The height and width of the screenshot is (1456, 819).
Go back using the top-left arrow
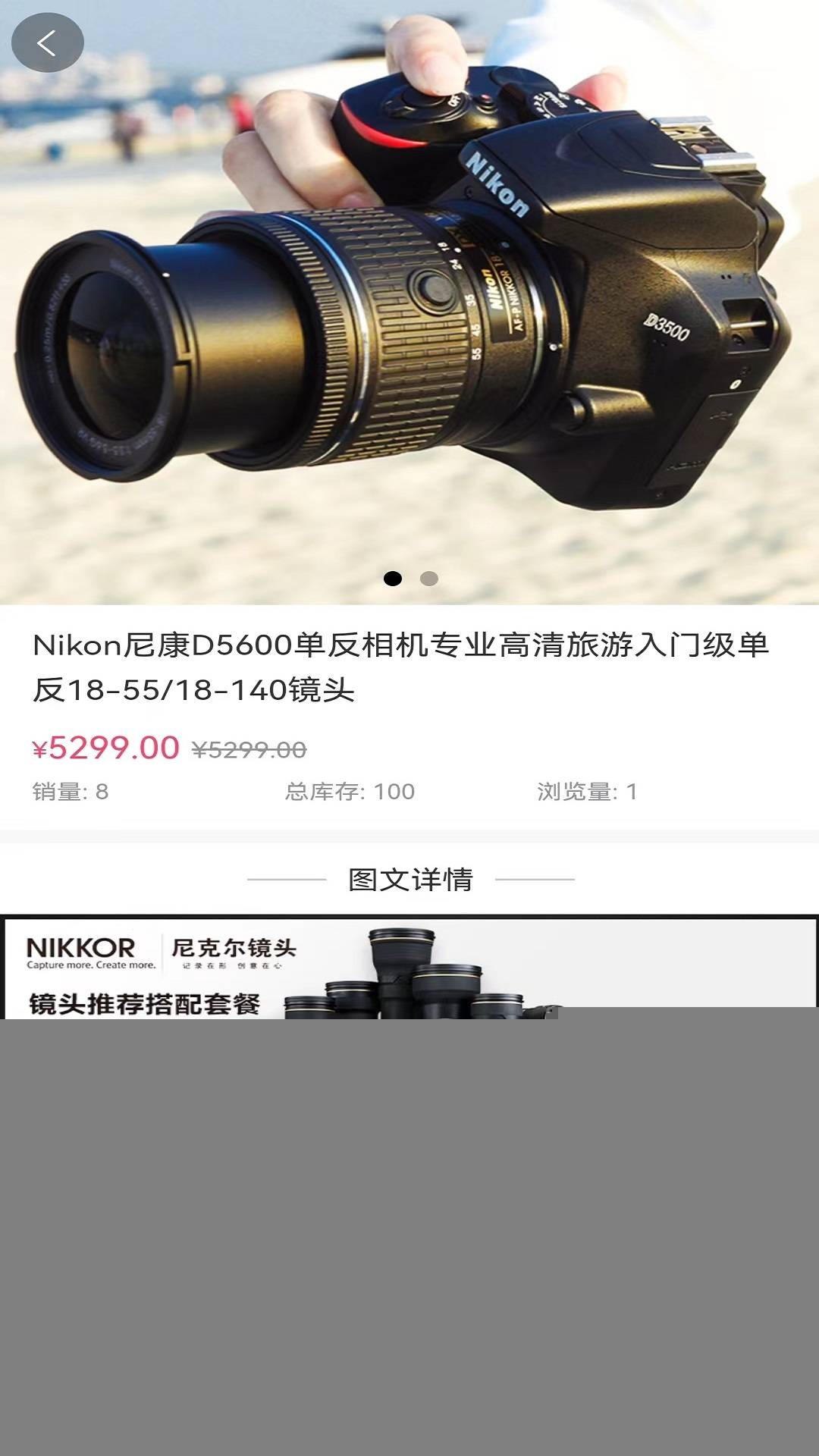pyautogui.click(x=47, y=42)
